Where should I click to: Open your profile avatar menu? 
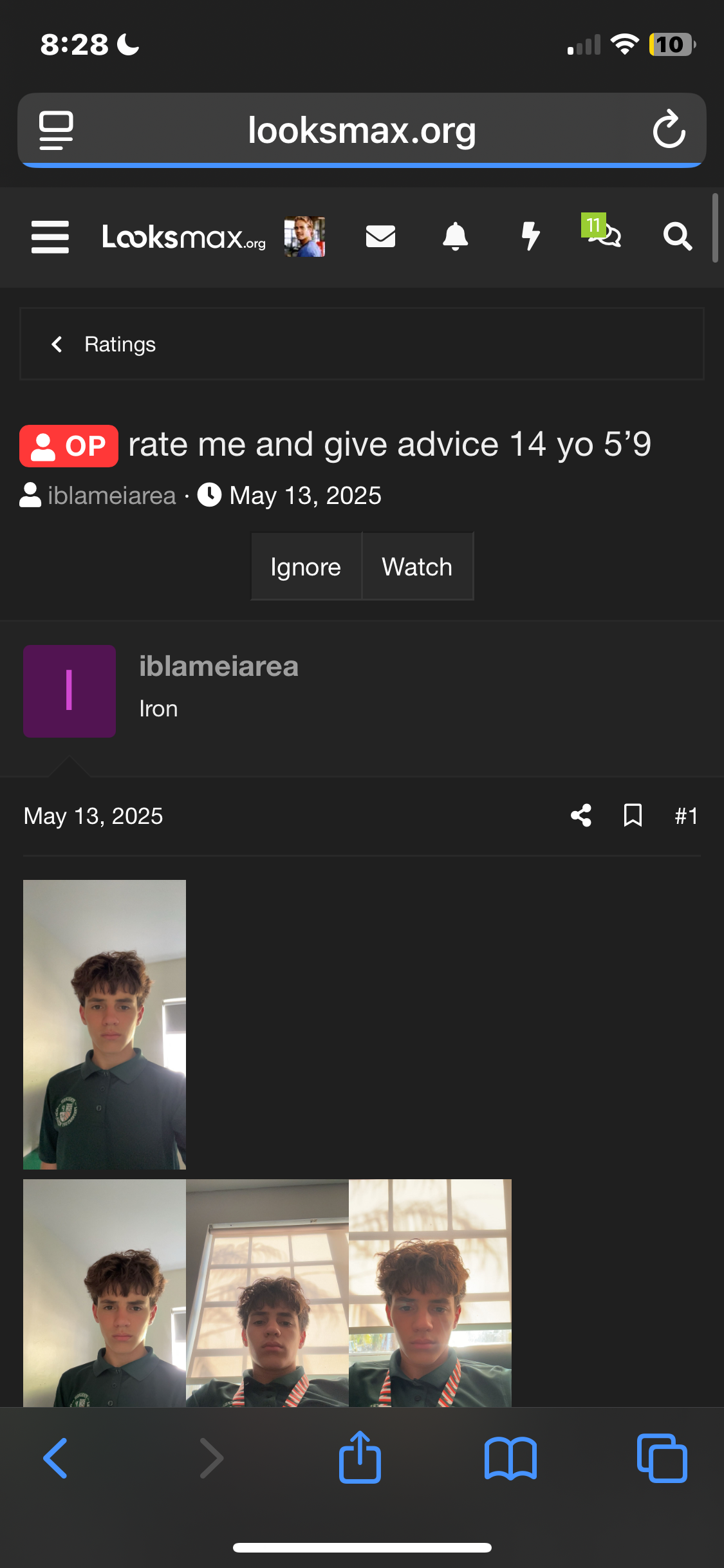click(x=304, y=237)
